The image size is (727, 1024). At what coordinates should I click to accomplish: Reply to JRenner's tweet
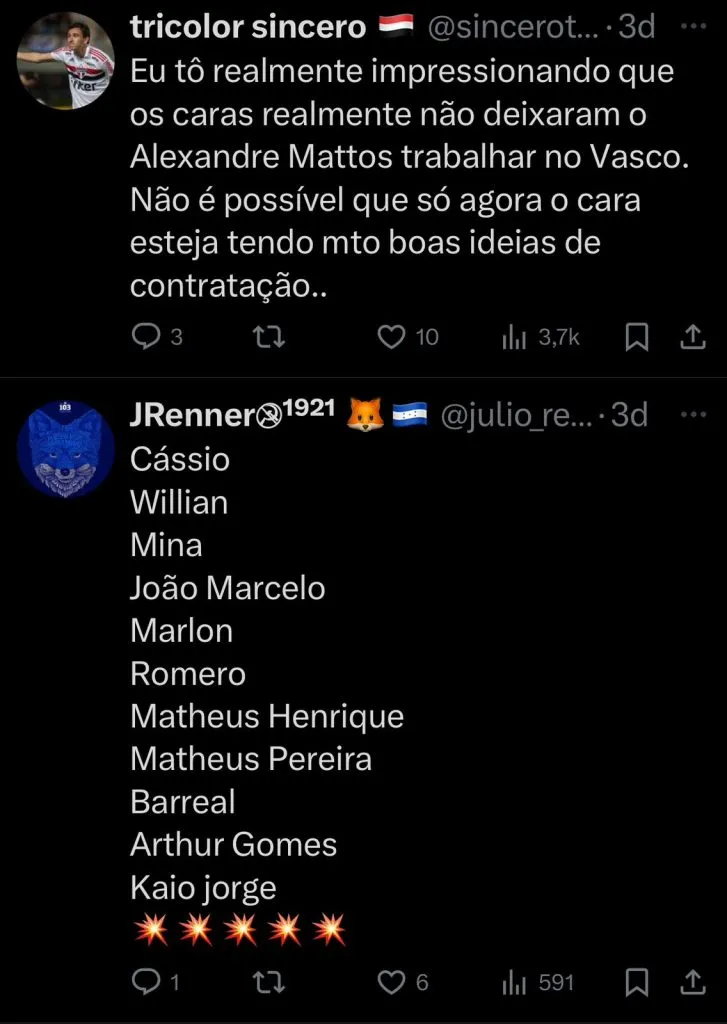tap(147, 983)
